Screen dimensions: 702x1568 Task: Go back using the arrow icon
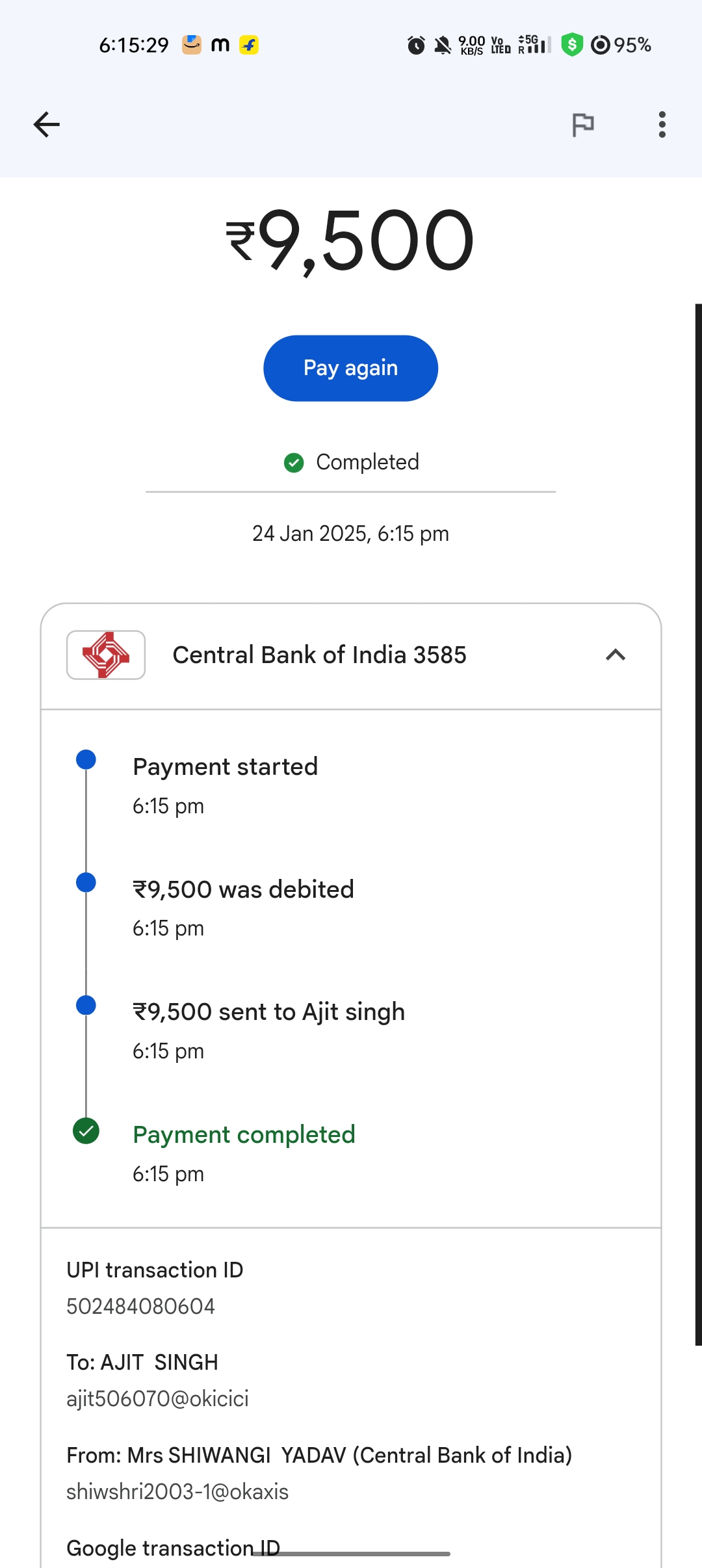click(46, 124)
